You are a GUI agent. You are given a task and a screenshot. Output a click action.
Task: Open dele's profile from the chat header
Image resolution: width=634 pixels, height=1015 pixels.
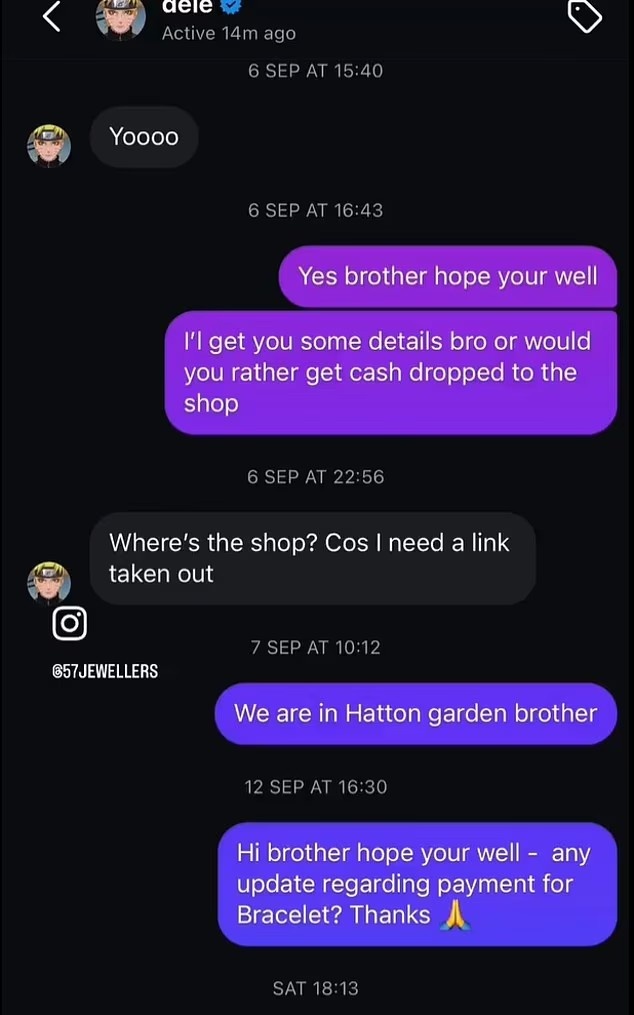[x=121, y=18]
